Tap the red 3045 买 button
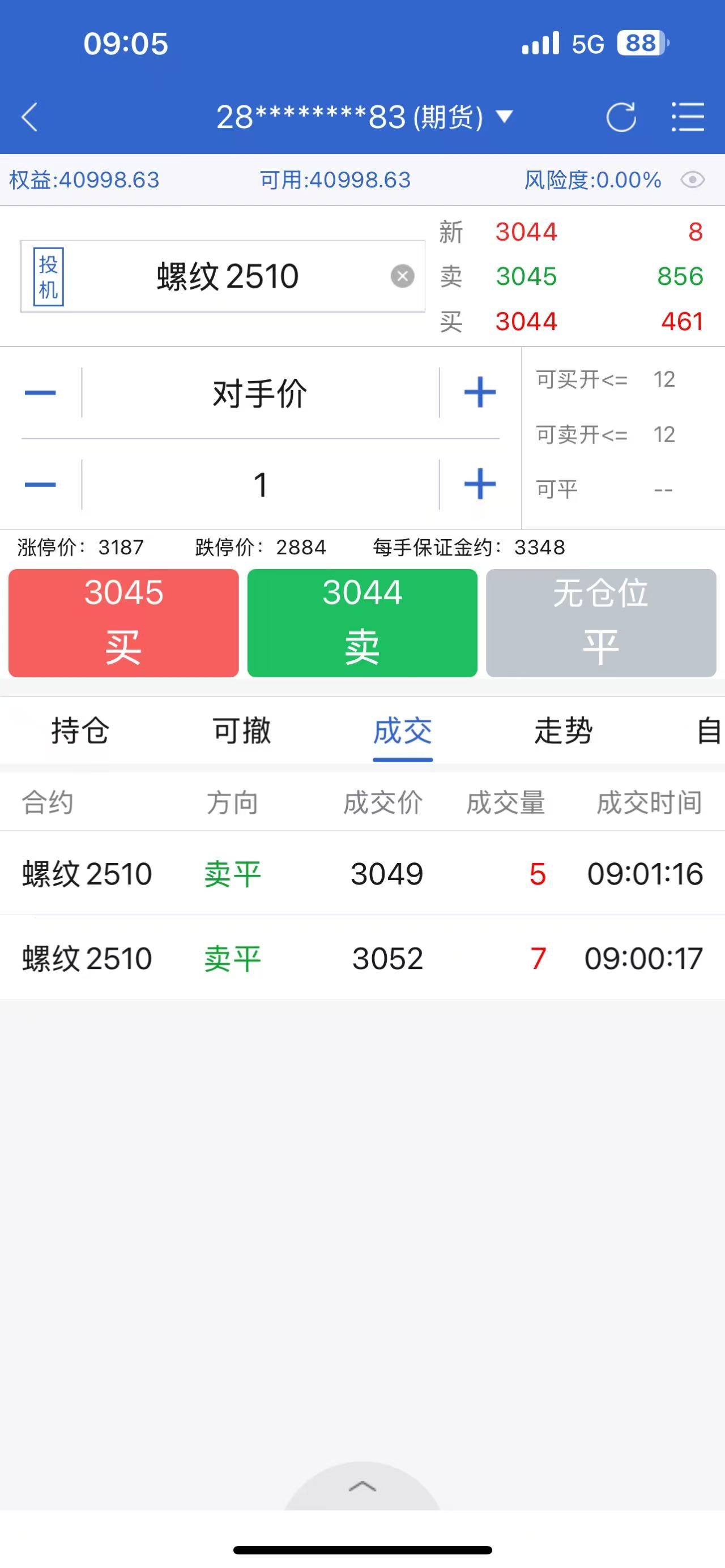The width and height of the screenshot is (725, 1568). click(x=123, y=623)
